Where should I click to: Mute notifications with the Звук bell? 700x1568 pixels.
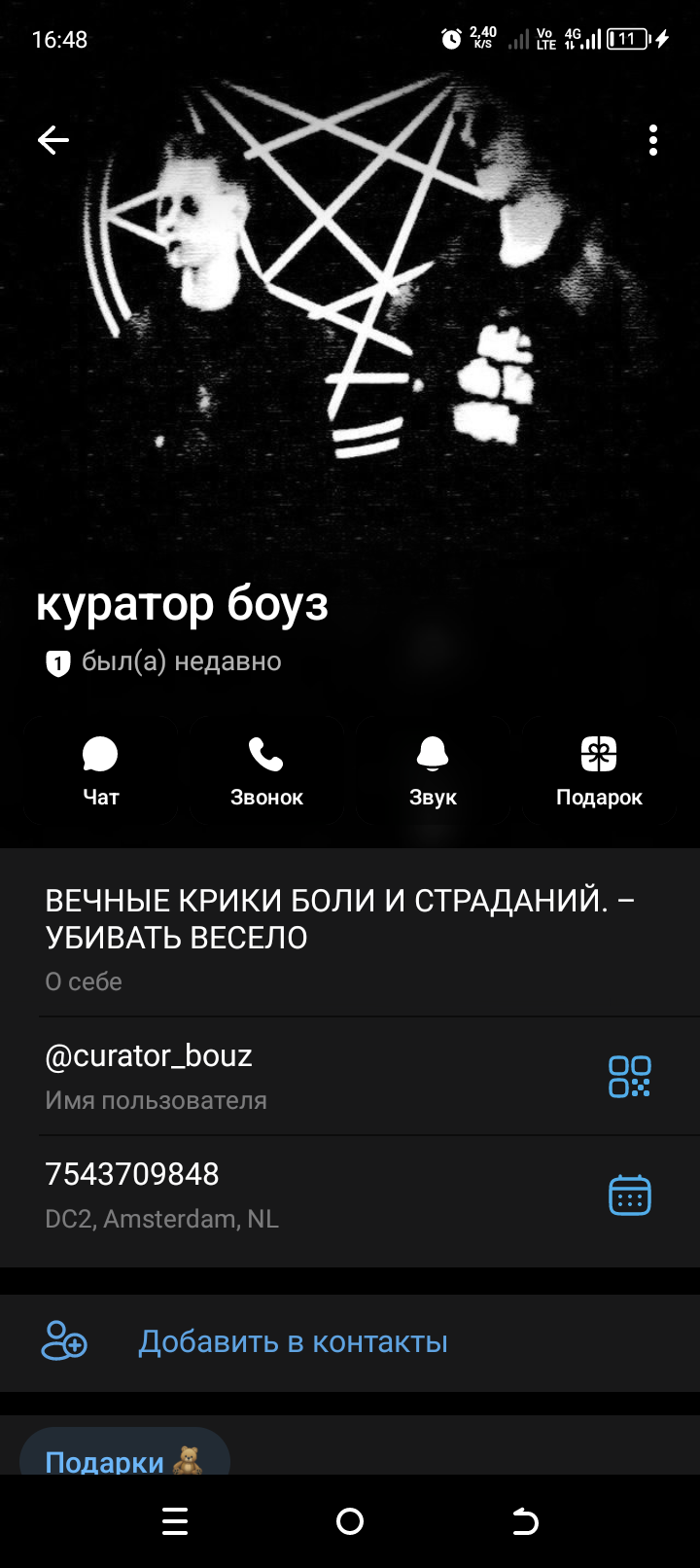click(x=433, y=771)
